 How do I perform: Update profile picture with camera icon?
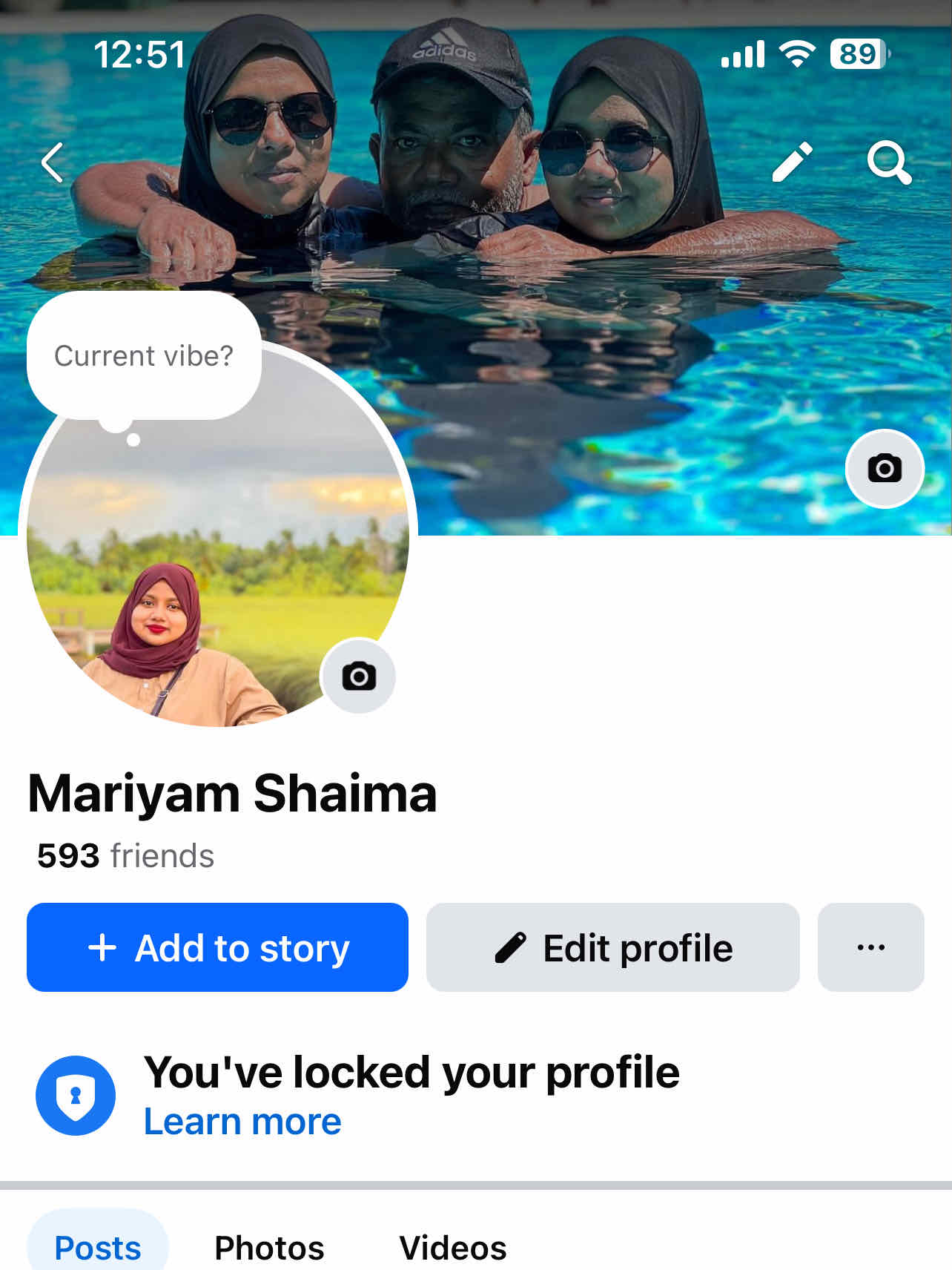pos(358,677)
